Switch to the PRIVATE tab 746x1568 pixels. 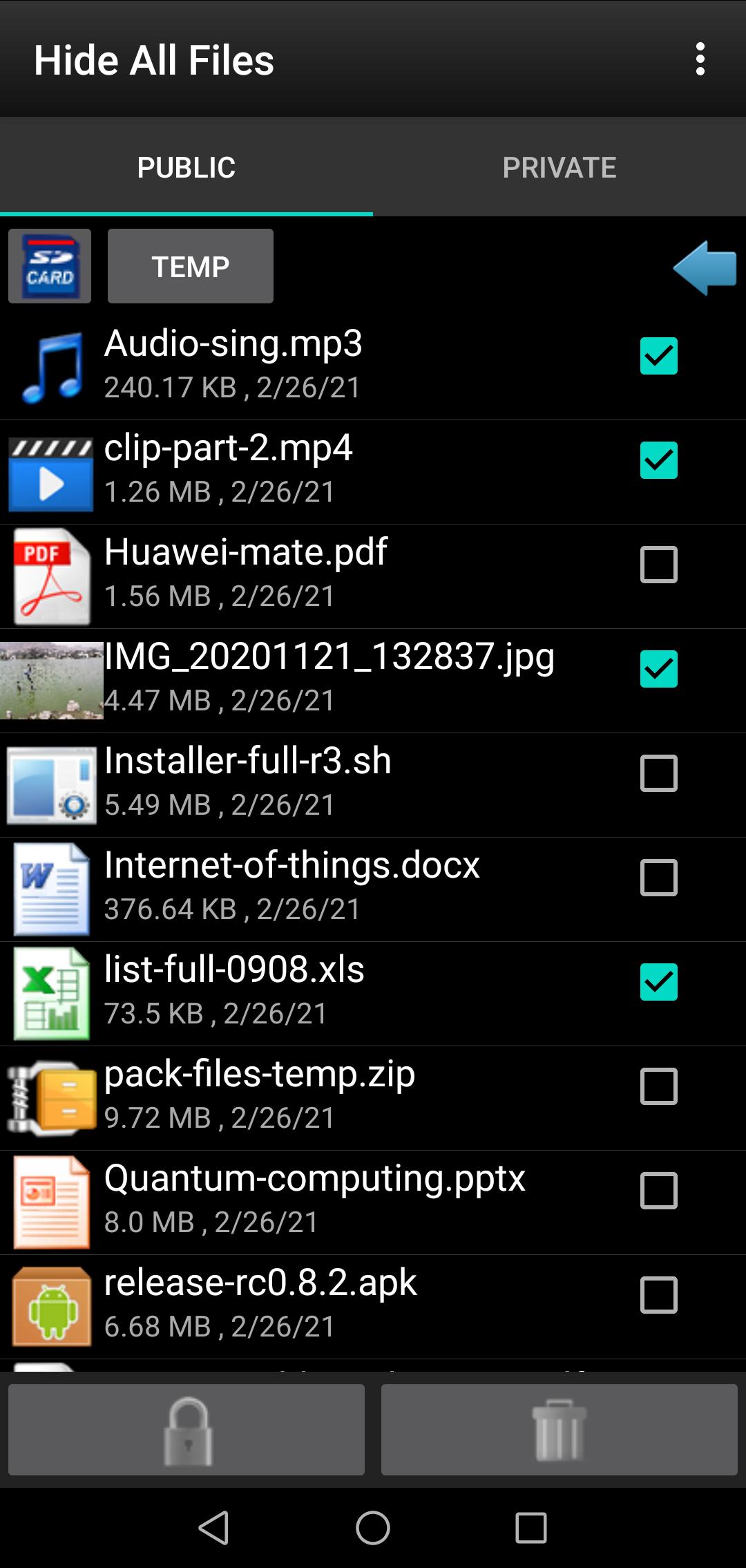coord(559,167)
